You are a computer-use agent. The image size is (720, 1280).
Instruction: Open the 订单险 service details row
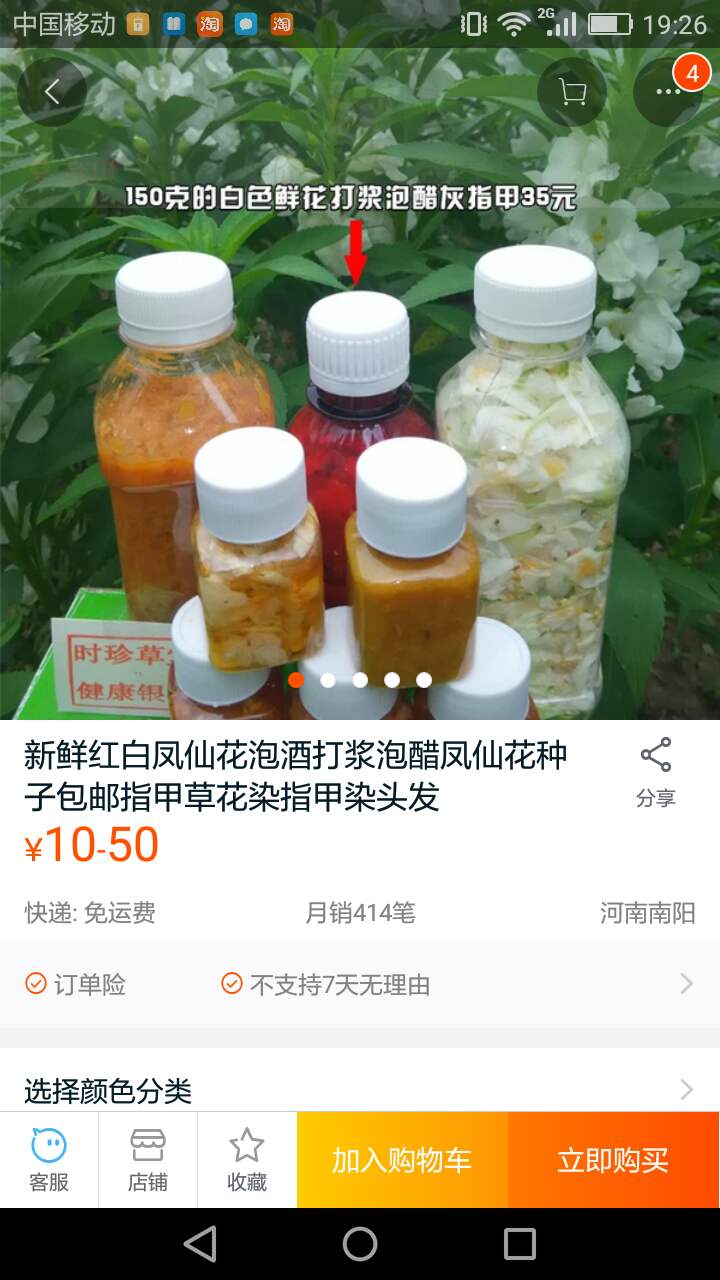360,985
